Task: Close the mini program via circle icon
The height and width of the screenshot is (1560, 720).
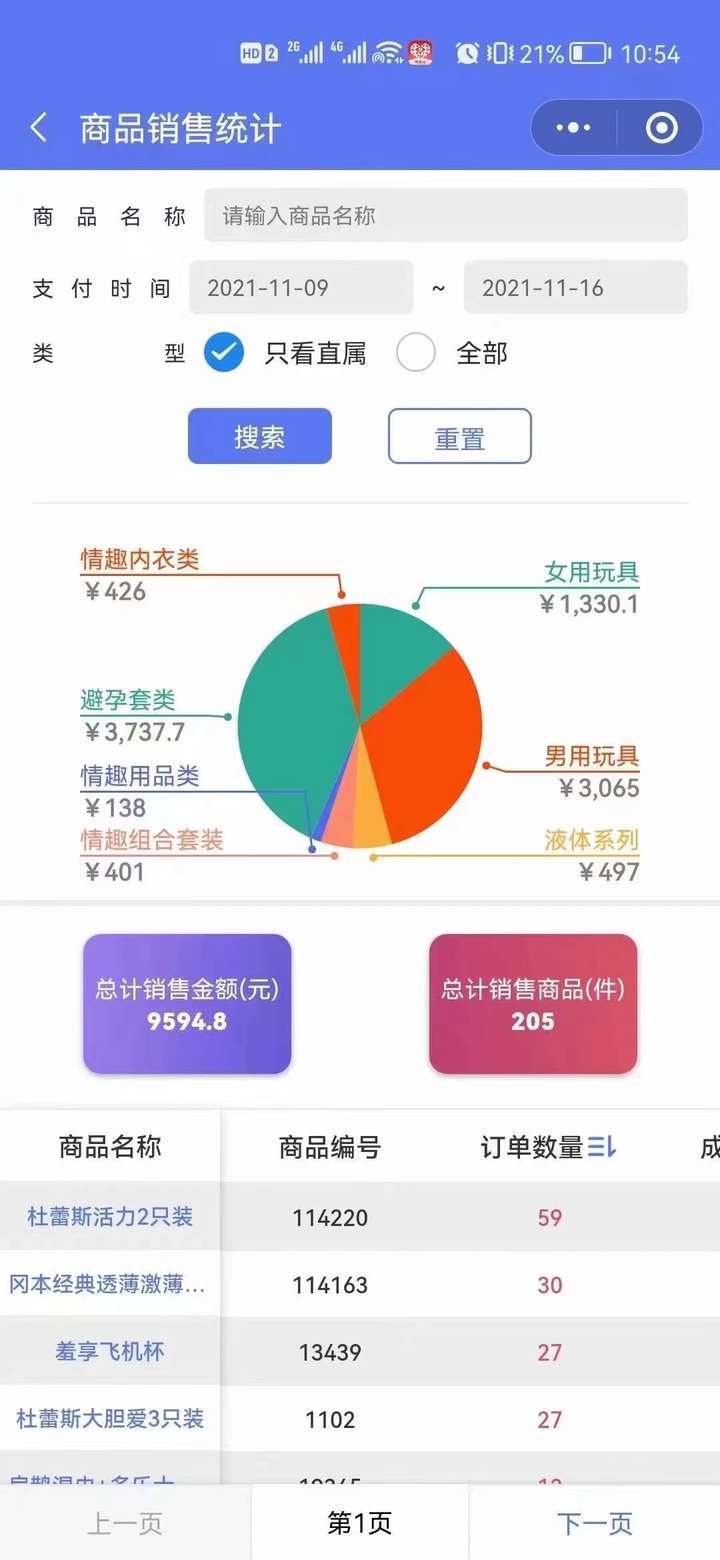Action: (x=661, y=128)
